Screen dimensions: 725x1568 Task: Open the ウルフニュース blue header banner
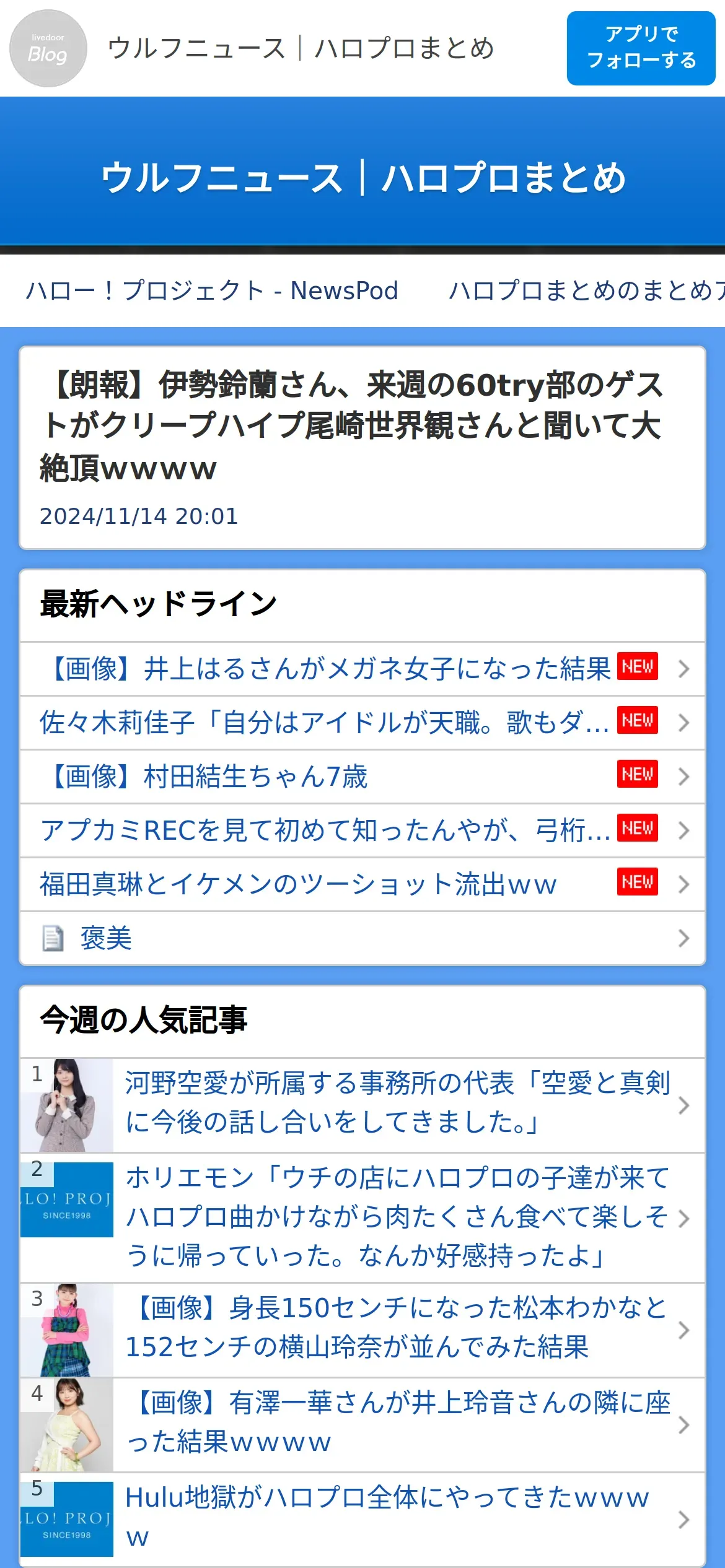(362, 177)
